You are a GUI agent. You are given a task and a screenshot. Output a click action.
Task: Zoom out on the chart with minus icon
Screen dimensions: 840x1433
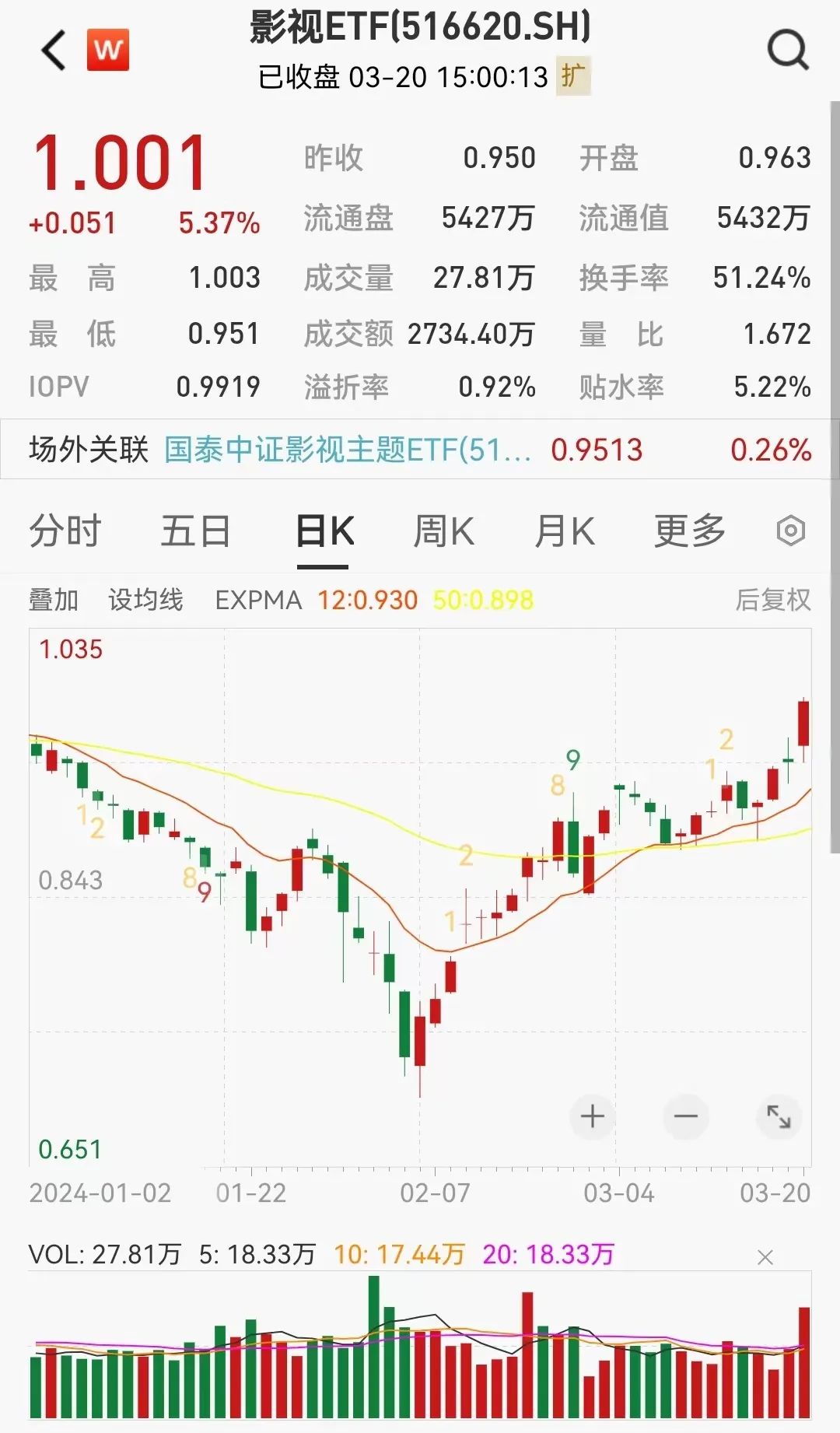pos(685,1116)
